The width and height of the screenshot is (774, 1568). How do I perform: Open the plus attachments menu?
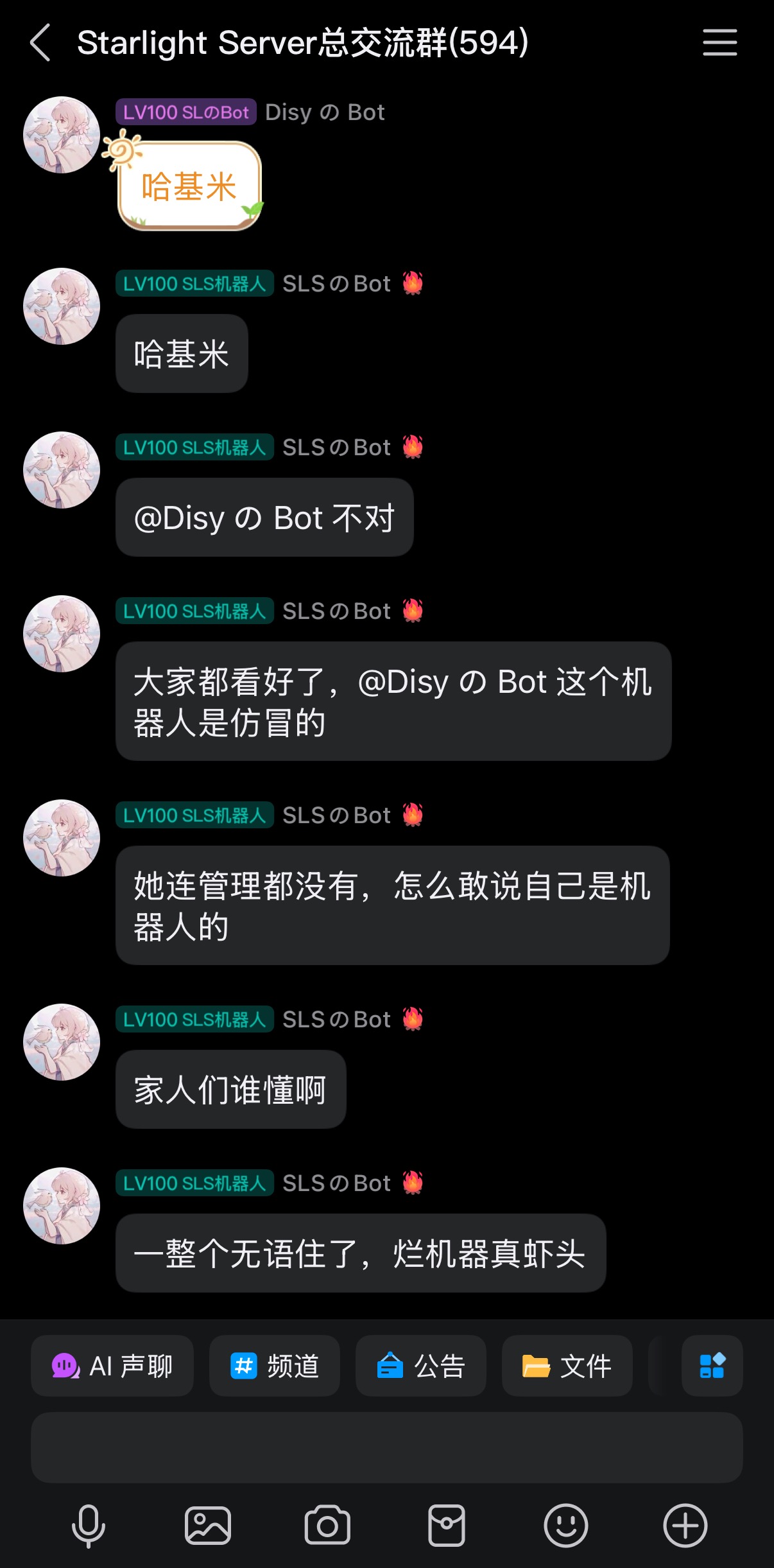pos(685,1526)
